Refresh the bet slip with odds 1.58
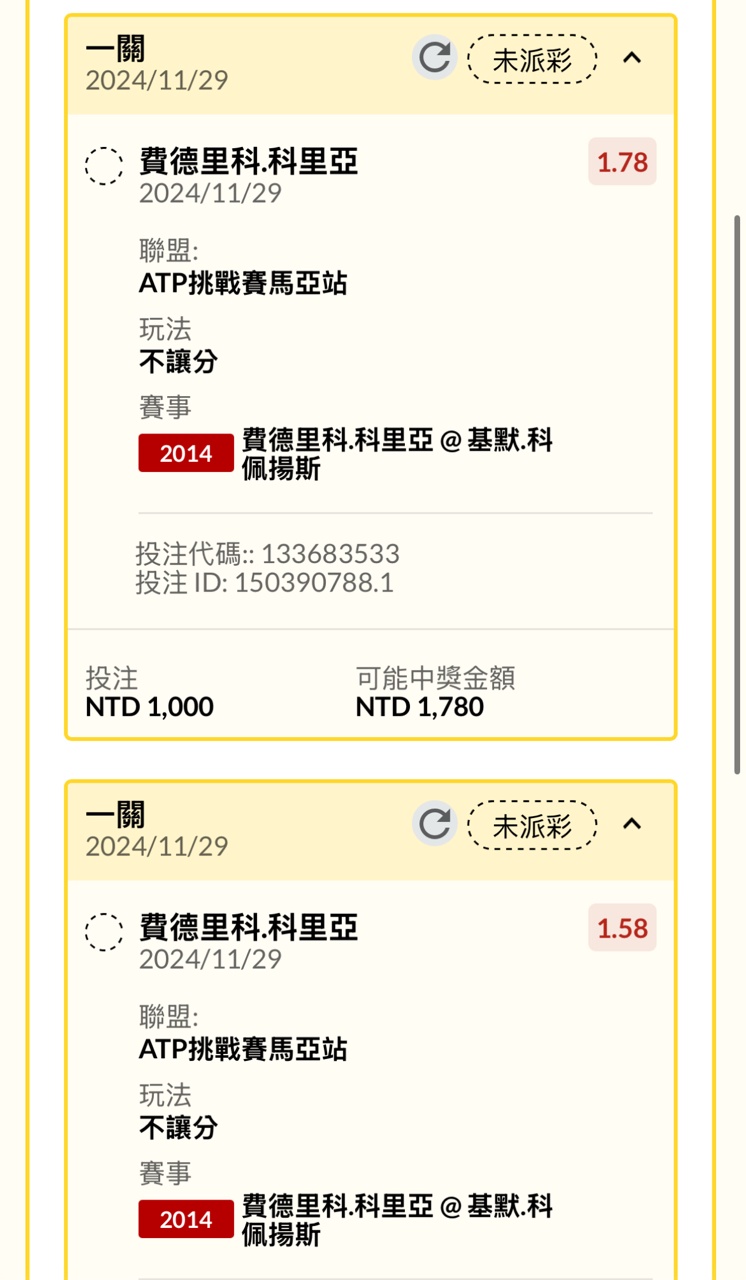 [434, 824]
